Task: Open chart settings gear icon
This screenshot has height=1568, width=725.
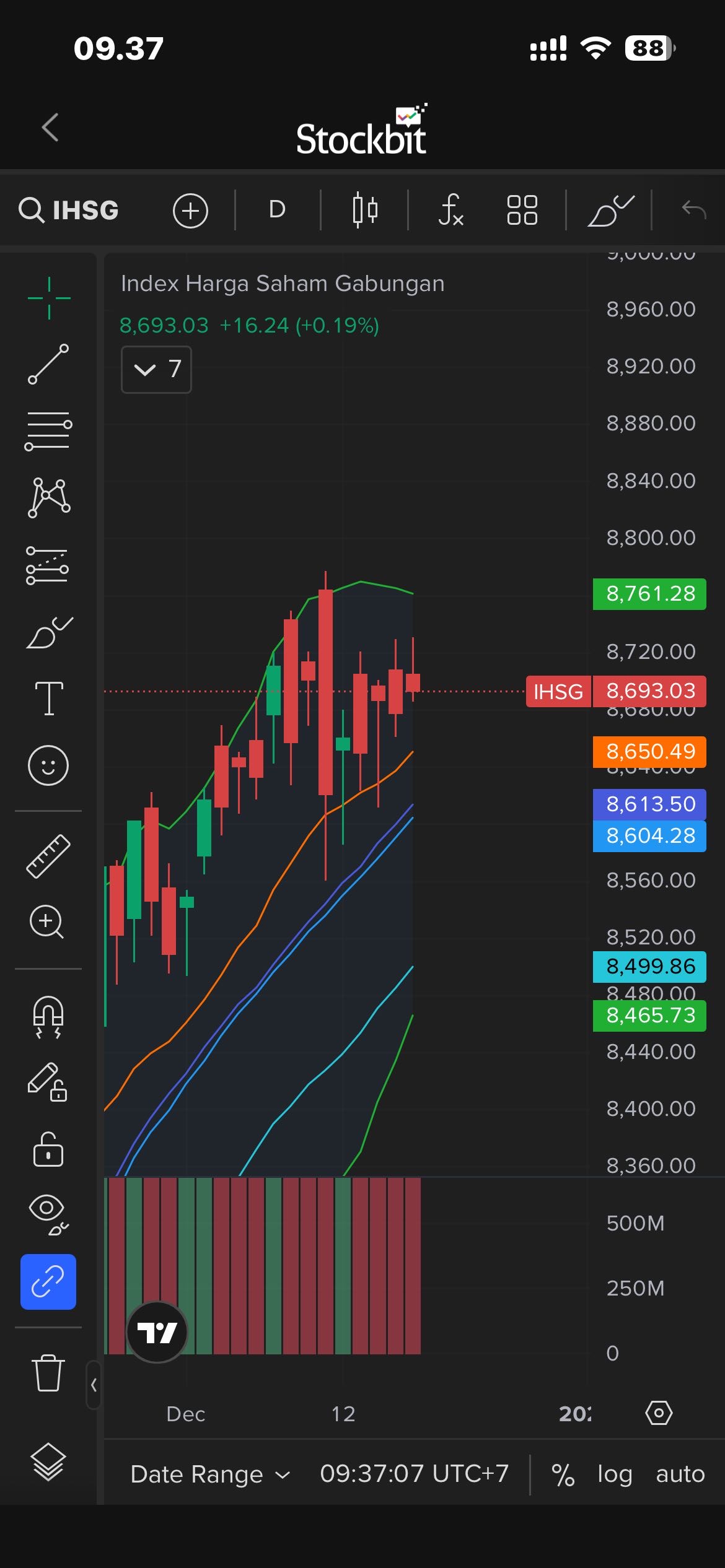Action: (x=658, y=1413)
